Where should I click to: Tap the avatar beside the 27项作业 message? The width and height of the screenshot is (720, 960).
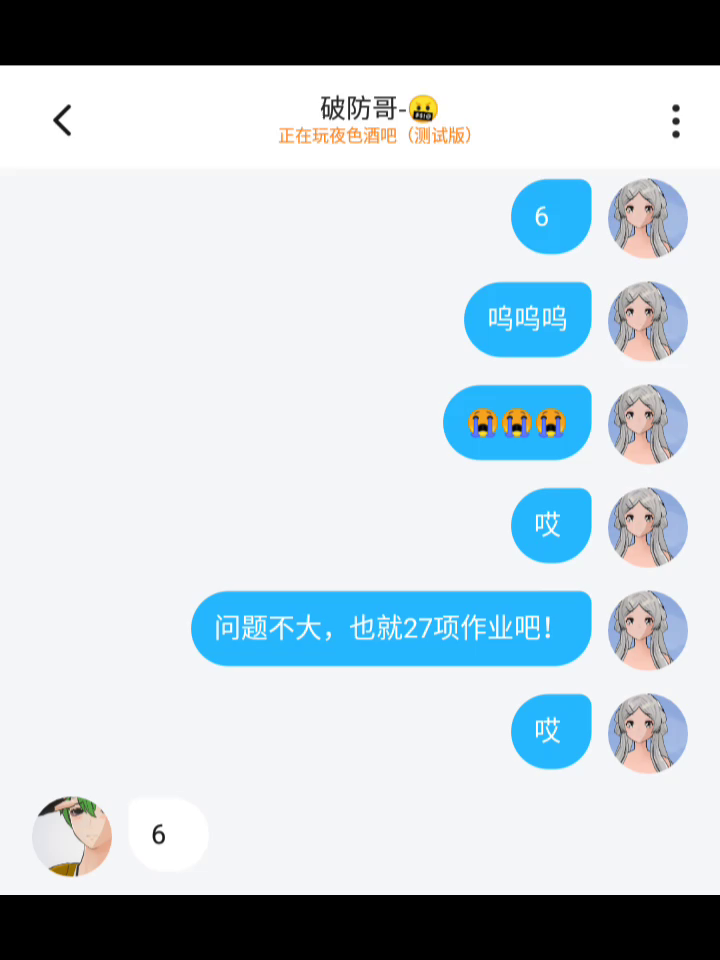coord(648,630)
